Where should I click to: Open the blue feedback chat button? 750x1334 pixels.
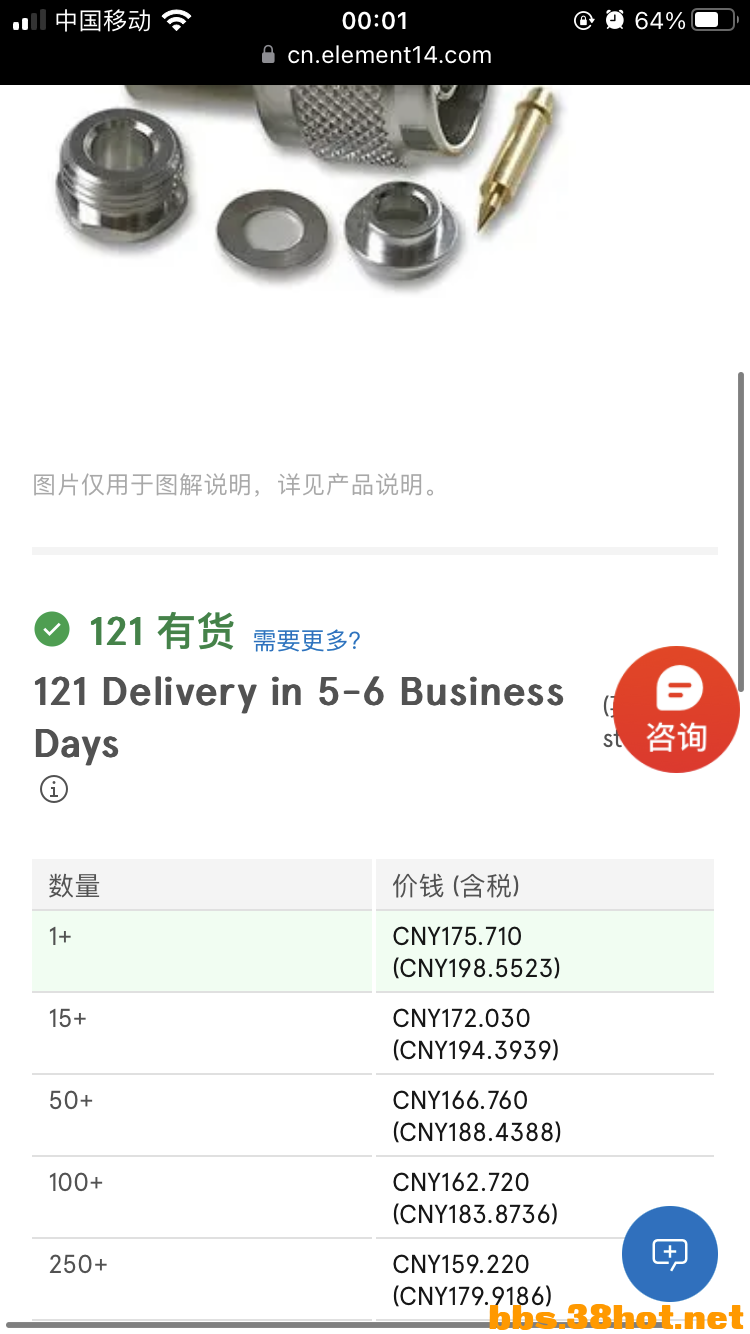[x=669, y=1253]
